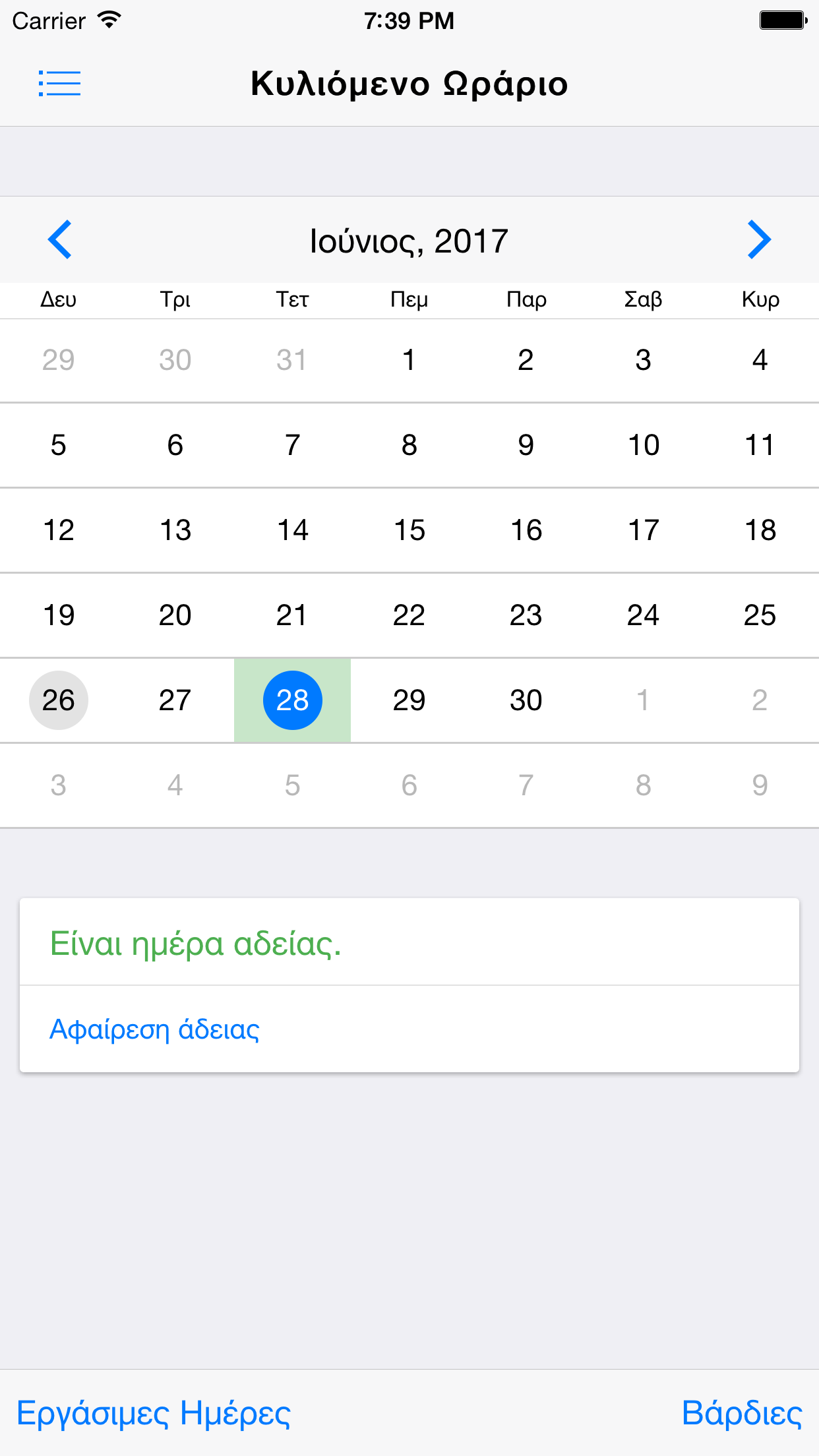This screenshot has width=819, height=1456.
Task: Select June 15 on the calendar
Action: click(x=409, y=530)
